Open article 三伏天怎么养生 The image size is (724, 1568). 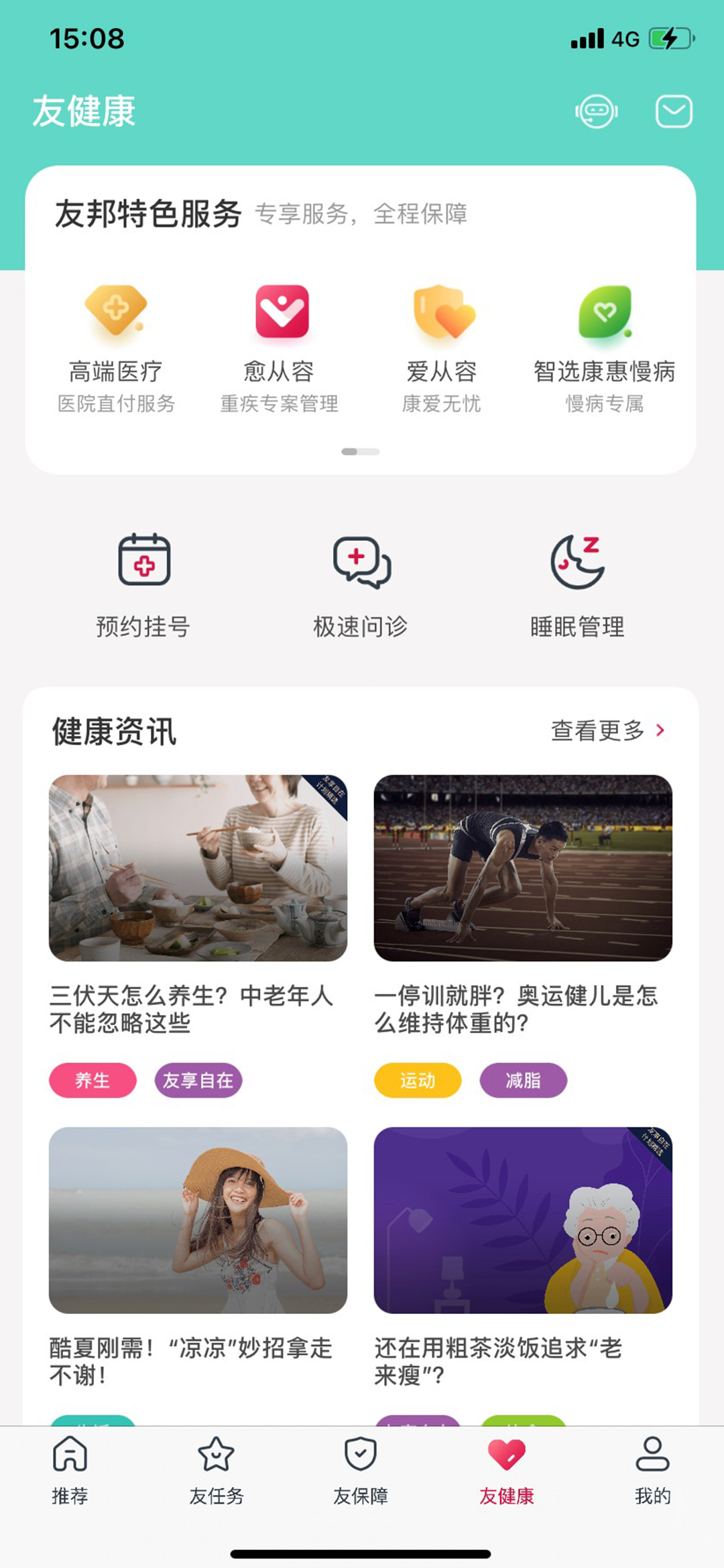tap(198, 906)
